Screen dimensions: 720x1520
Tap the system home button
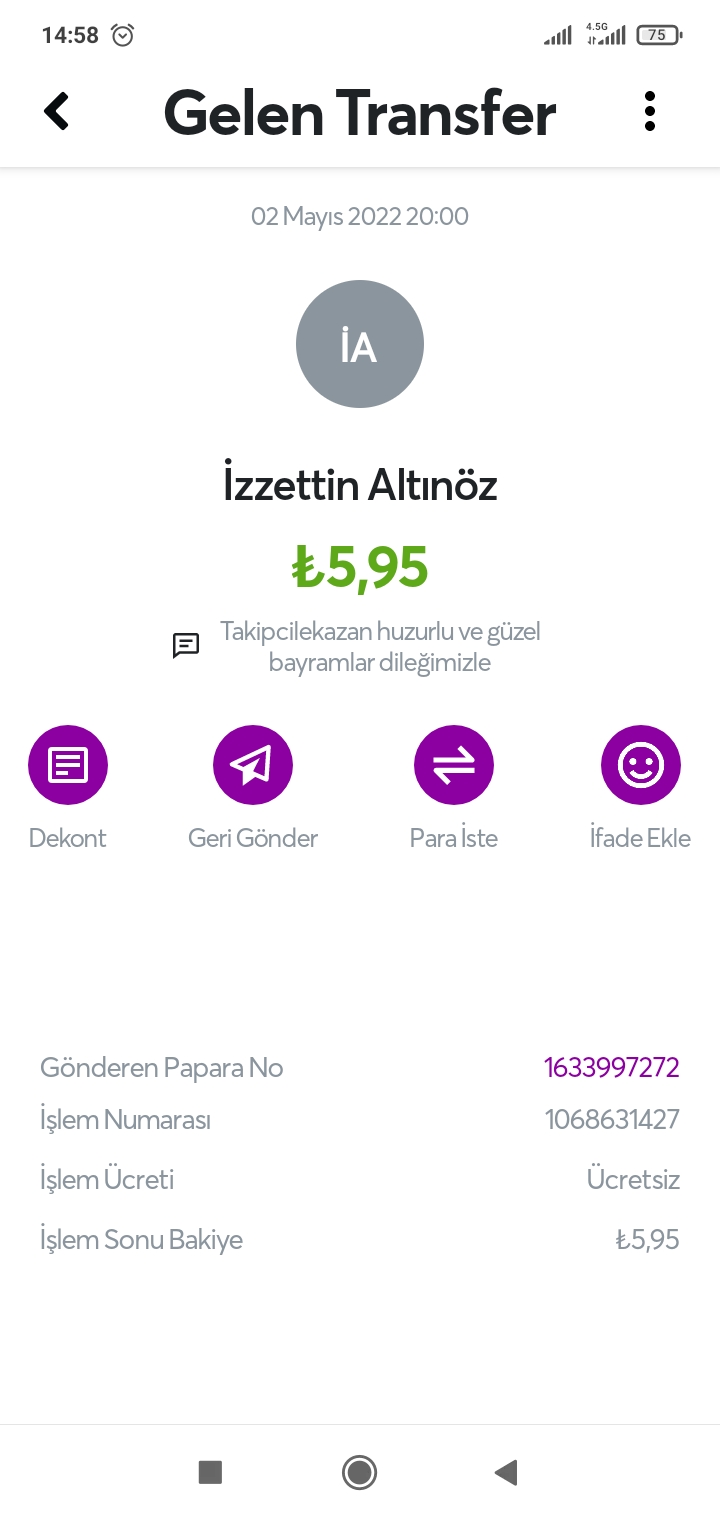click(359, 1472)
